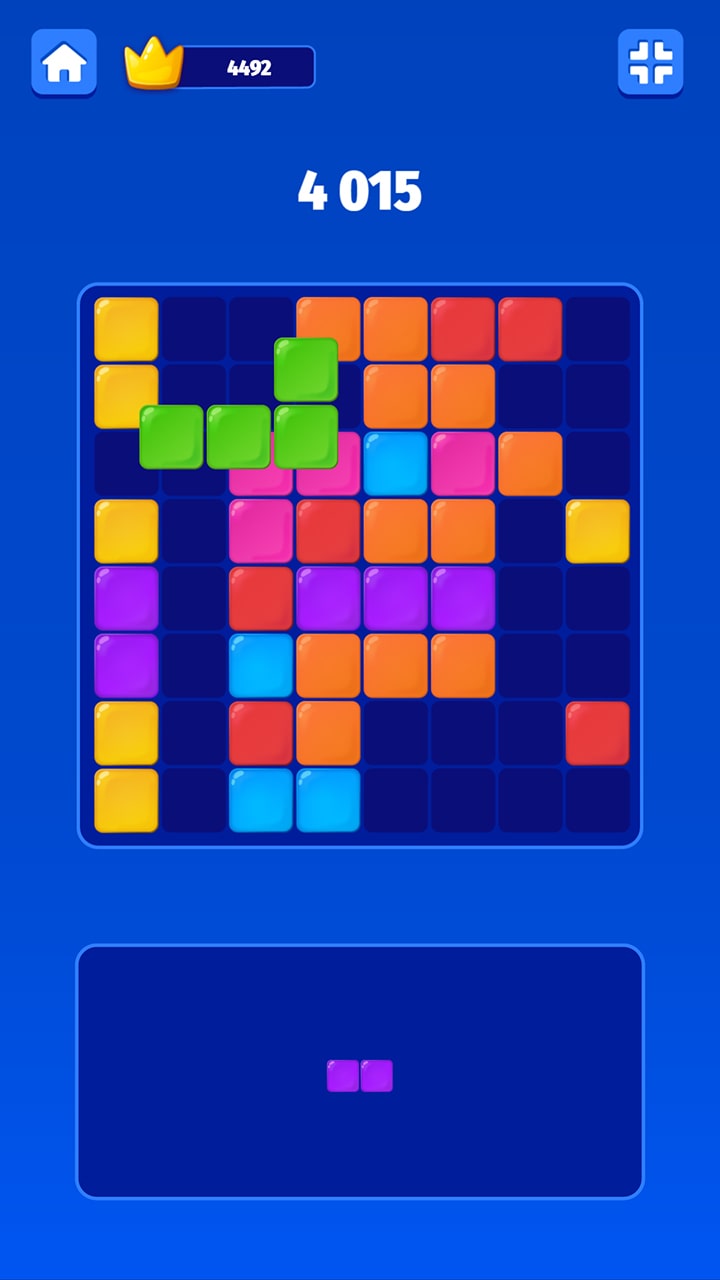The height and width of the screenshot is (1280, 720).
Task: Tap the collapse arrows icon at top right
Action: coord(650,63)
